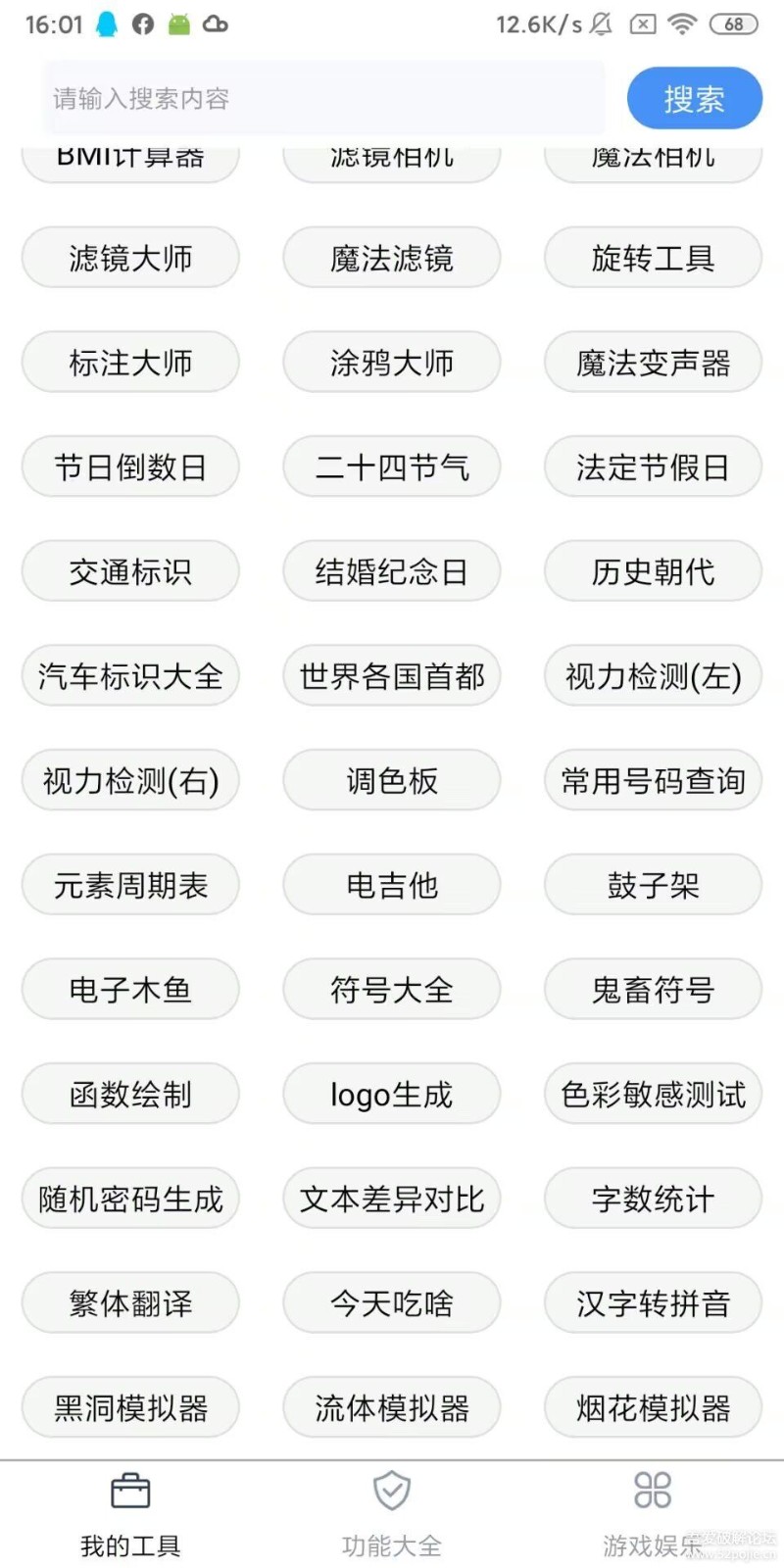Viewport: 784px width, 1568px height.
Task: Open the 我的工具 tab
Action: (130, 1514)
